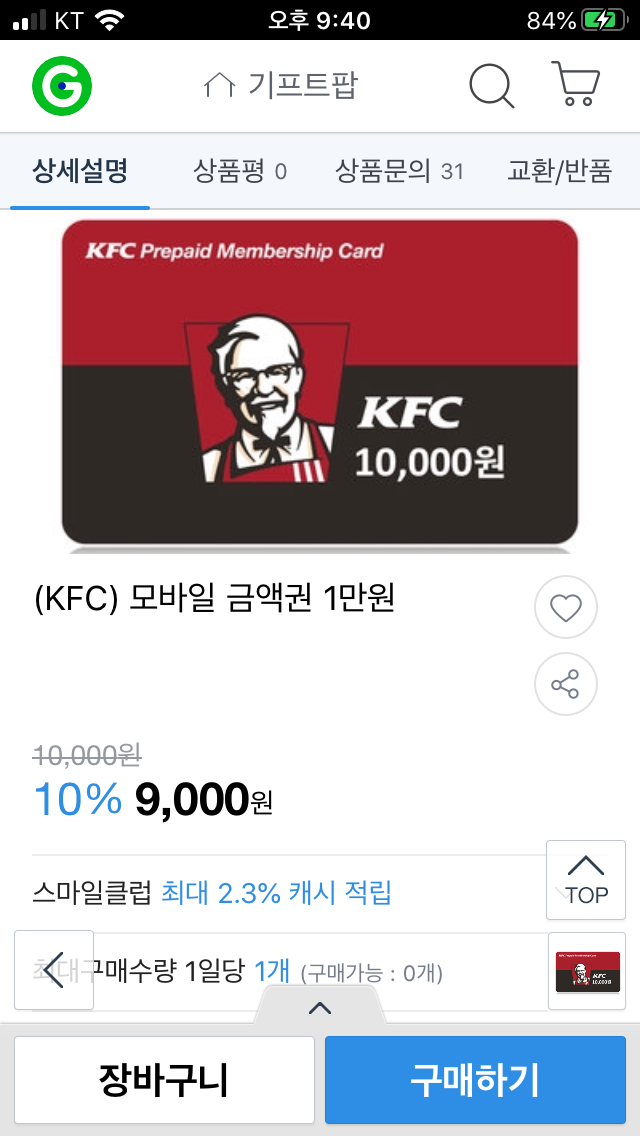Switch to the 상품문의 tab
640x1136 pixels.
coord(399,171)
